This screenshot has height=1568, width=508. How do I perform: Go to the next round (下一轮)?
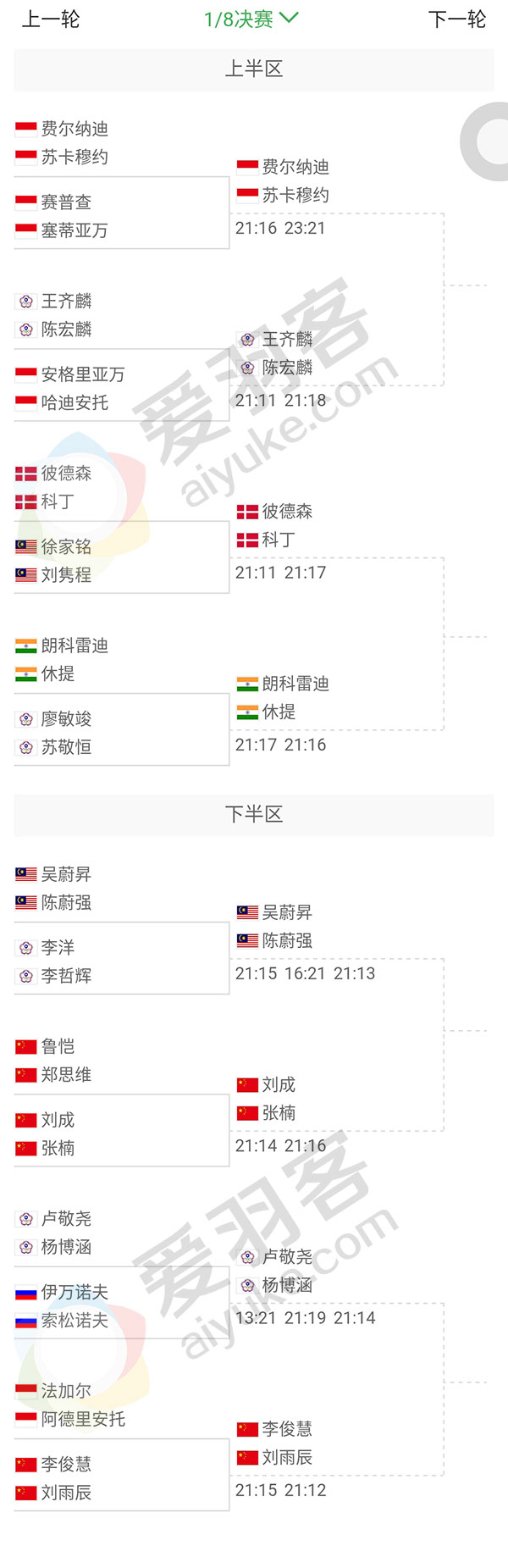457,19
